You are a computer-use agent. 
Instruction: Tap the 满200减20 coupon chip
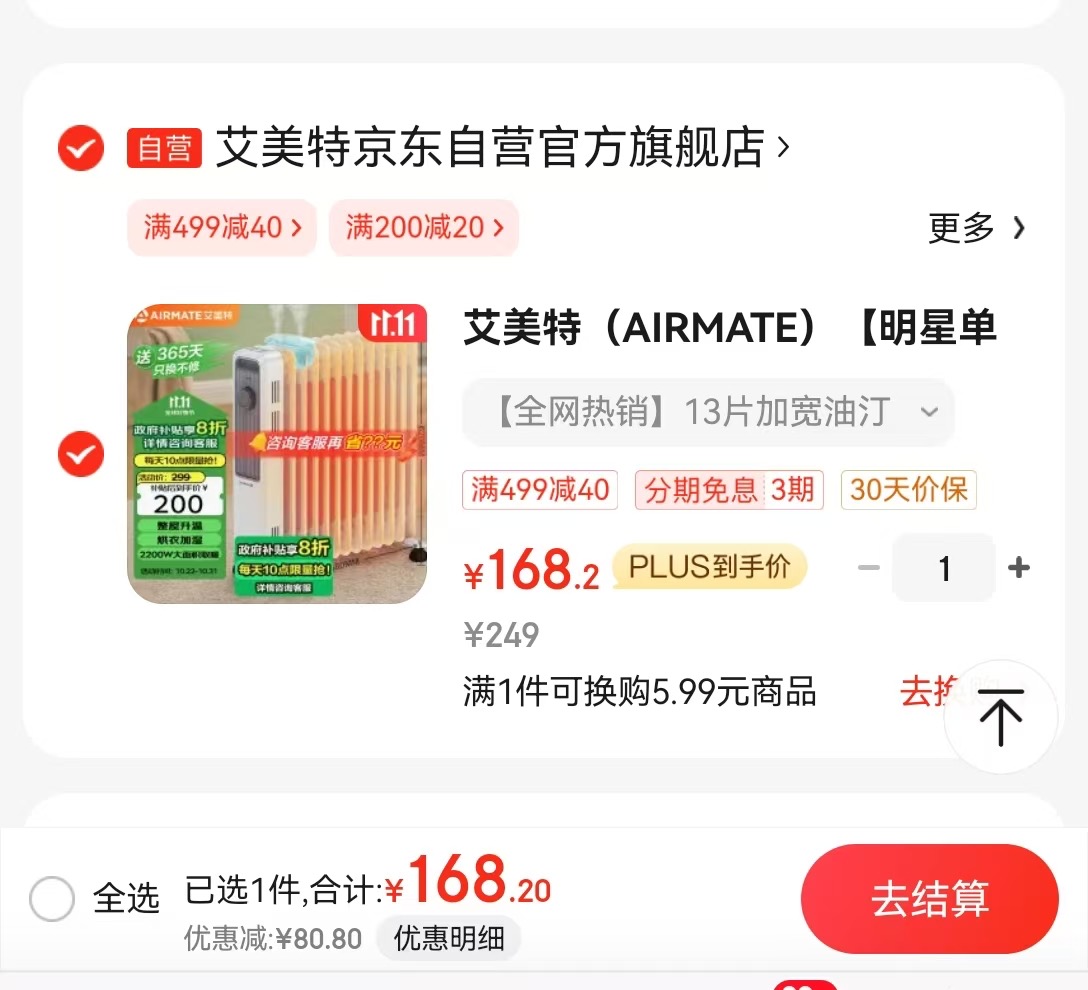point(424,228)
